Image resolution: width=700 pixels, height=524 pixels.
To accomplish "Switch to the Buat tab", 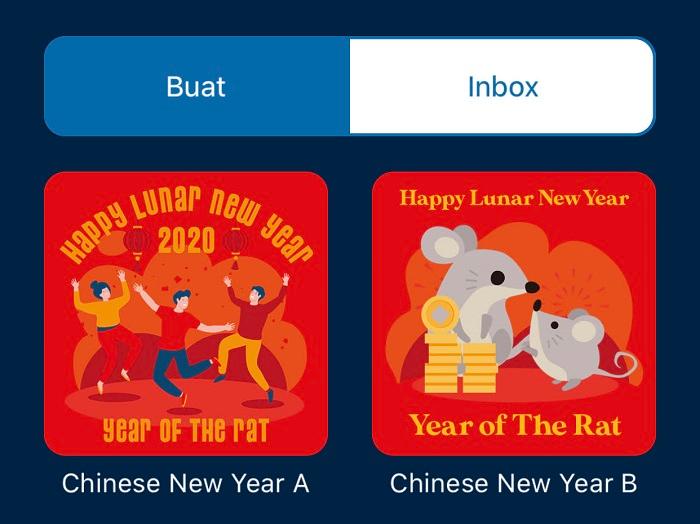I will click(197, 86).
